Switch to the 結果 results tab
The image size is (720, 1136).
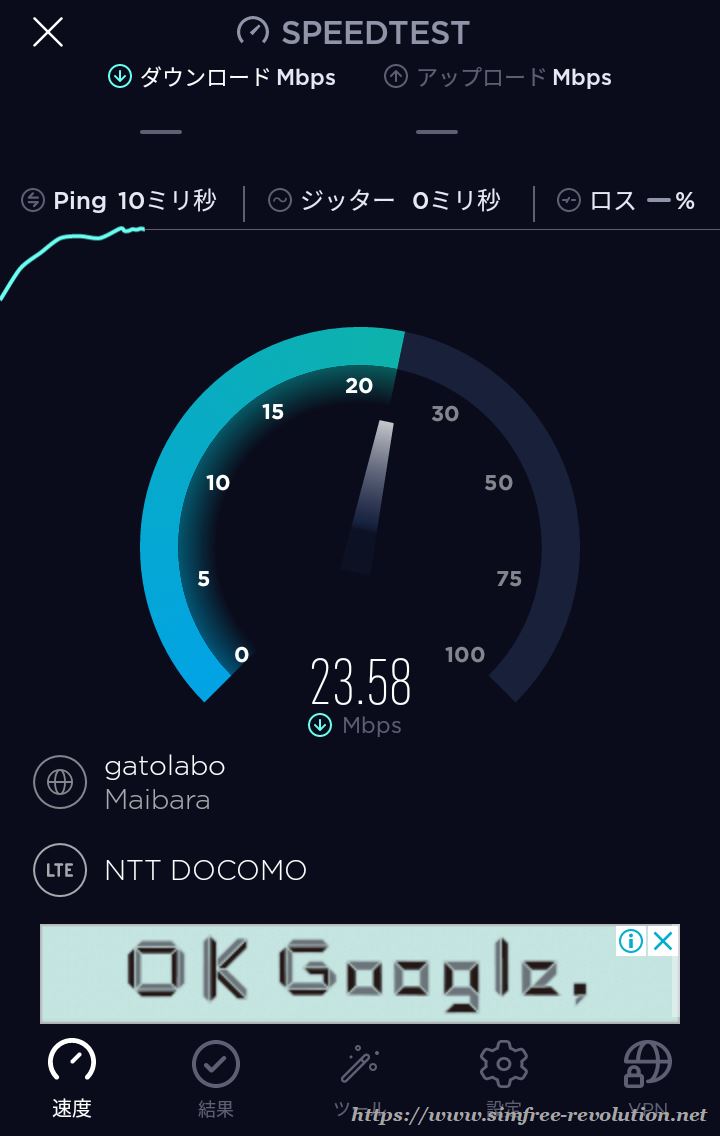pos(216,1078)
